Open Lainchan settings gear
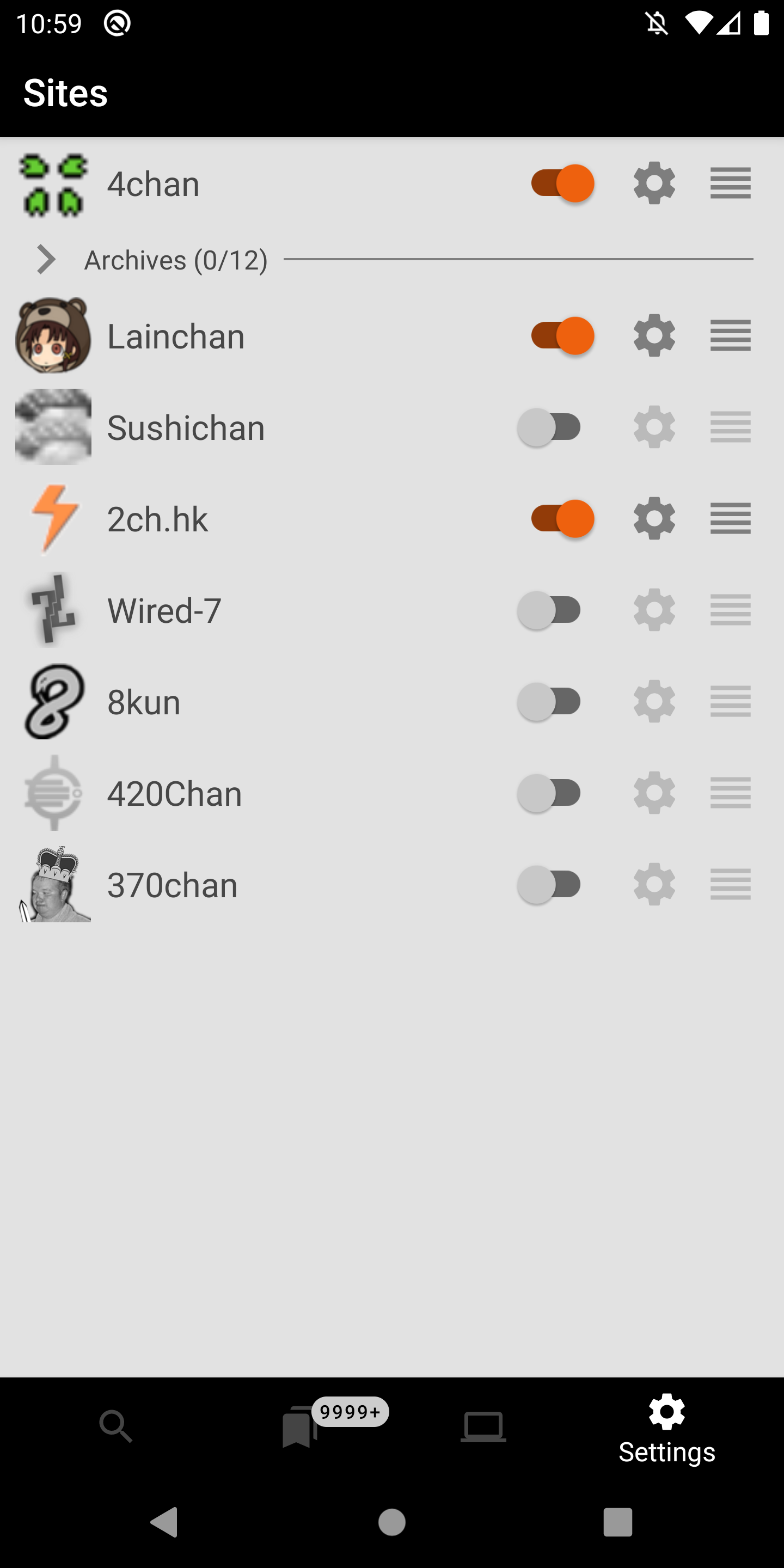This screenshot has width=784, height=1568. (654, 336)
